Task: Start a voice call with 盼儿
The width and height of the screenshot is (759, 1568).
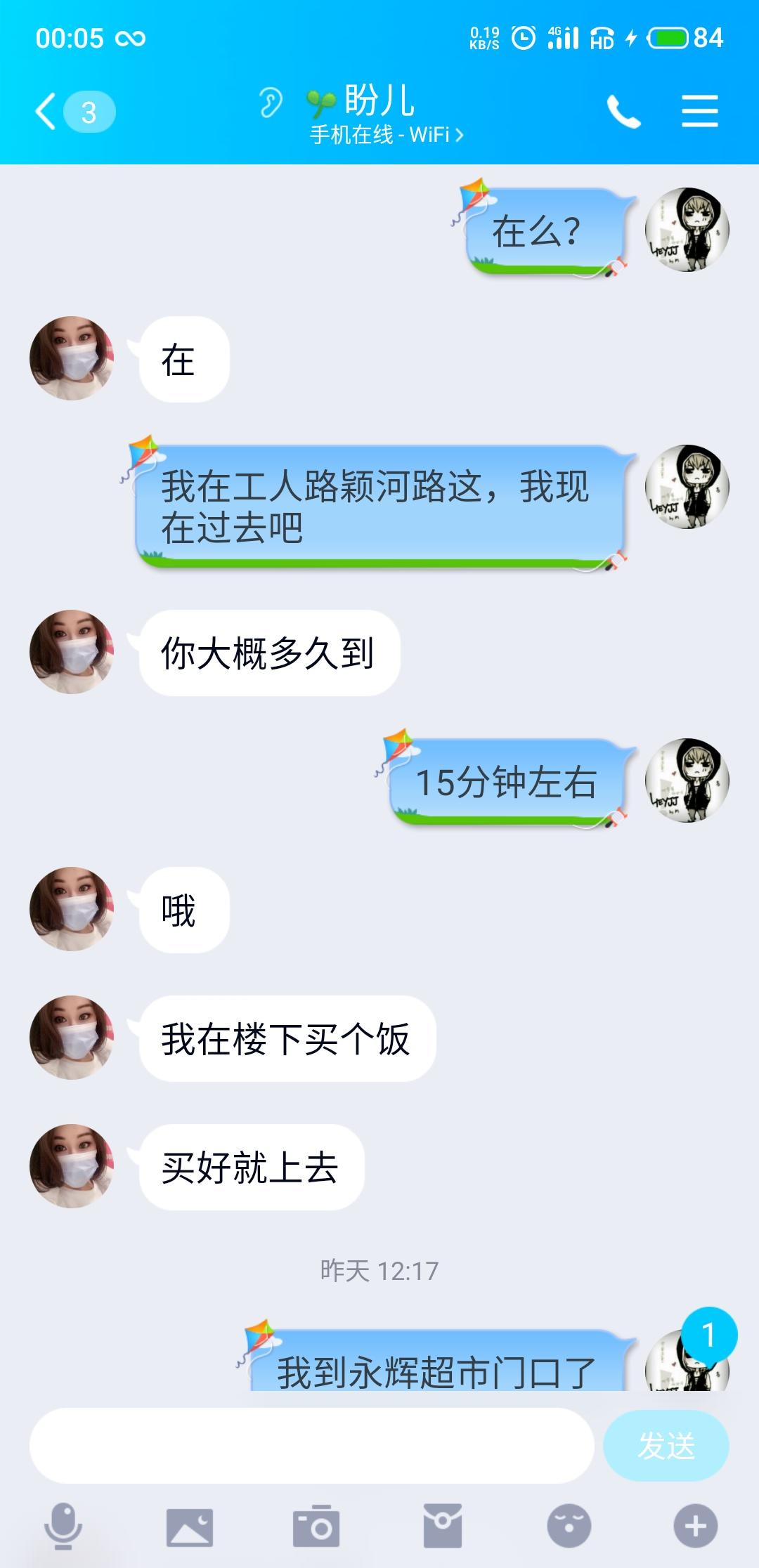Action: [623, 112]
